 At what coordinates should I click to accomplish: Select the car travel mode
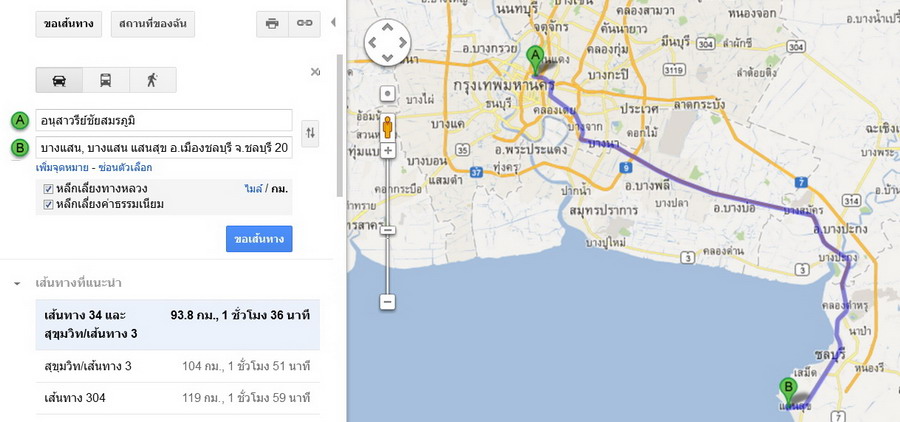coord(59,80)
